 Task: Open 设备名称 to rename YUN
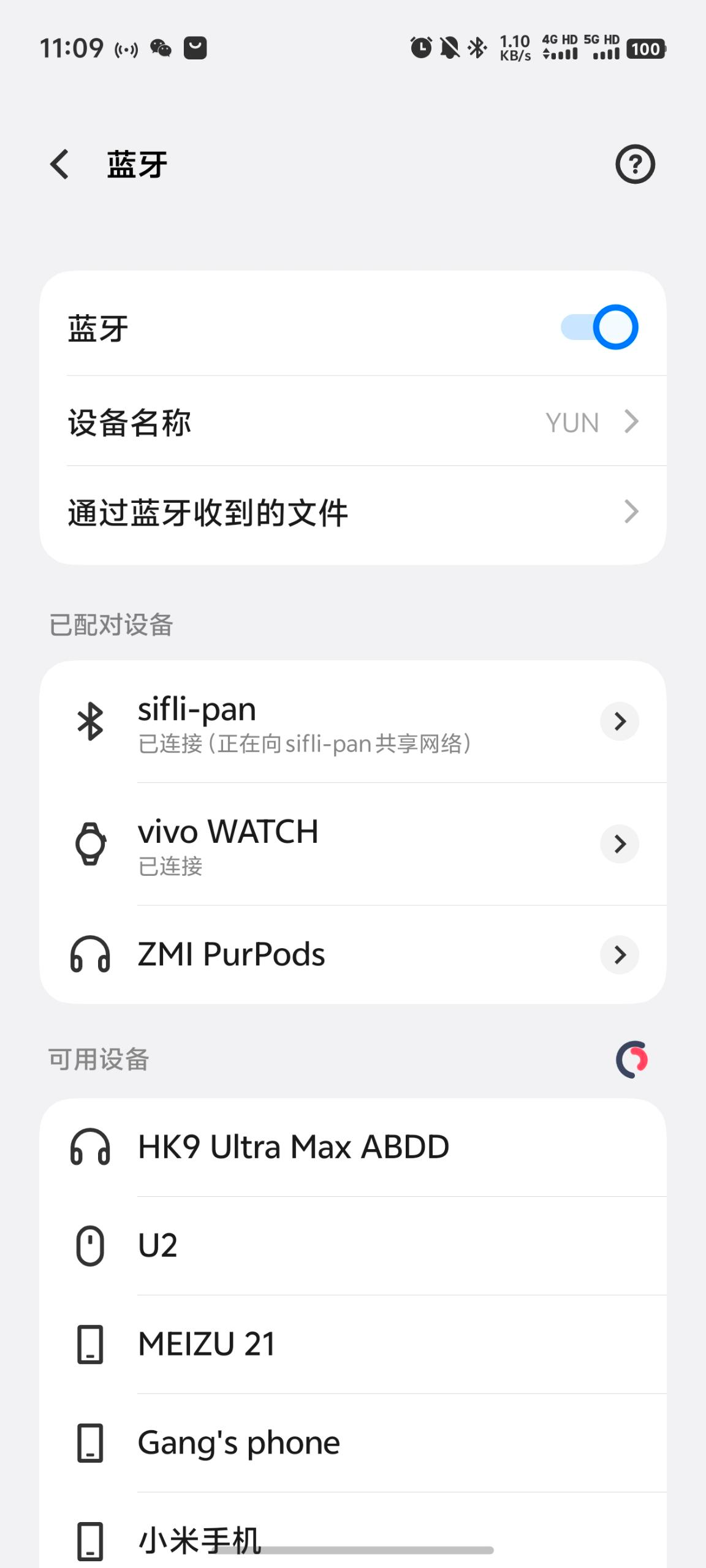[353, 422]
